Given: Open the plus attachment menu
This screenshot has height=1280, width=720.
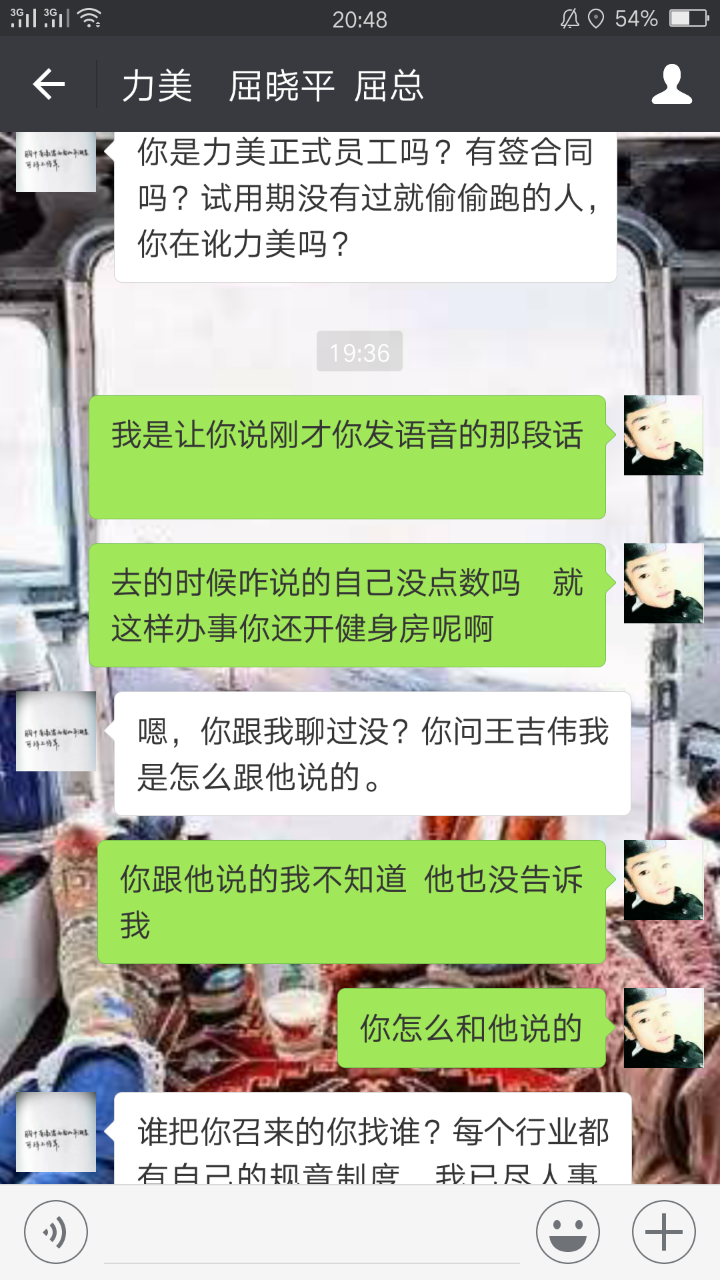Looking at the screenshot, I should click(663, 1232).
